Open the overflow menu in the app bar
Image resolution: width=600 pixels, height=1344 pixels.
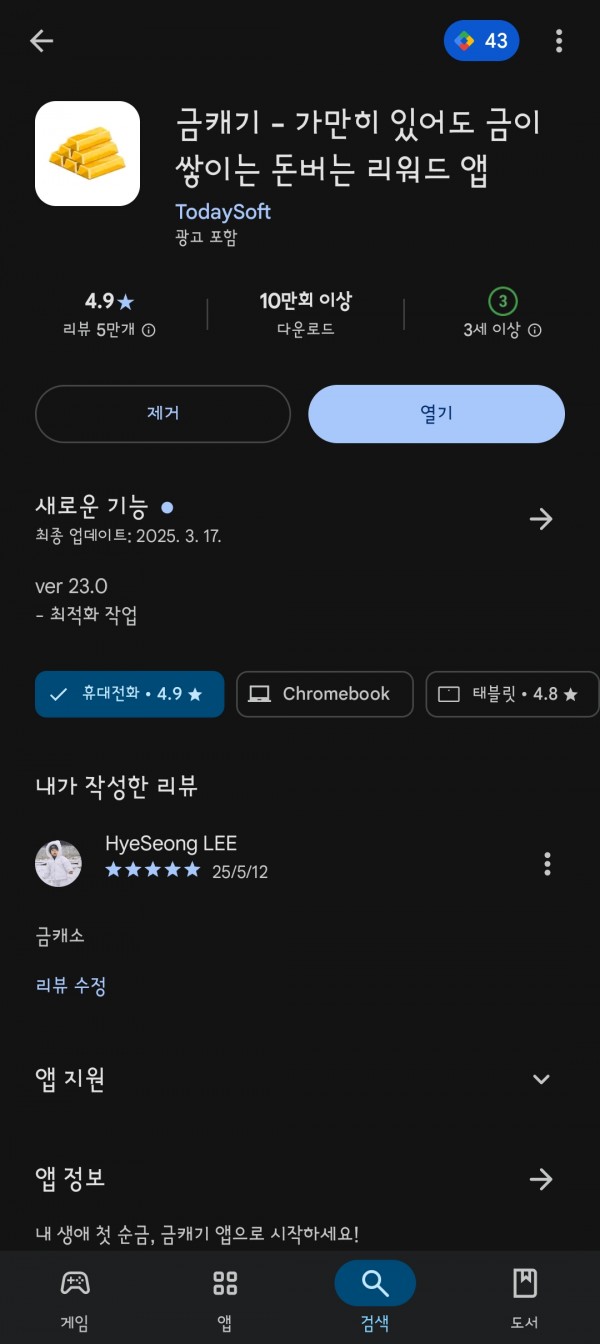click(559, 41)
